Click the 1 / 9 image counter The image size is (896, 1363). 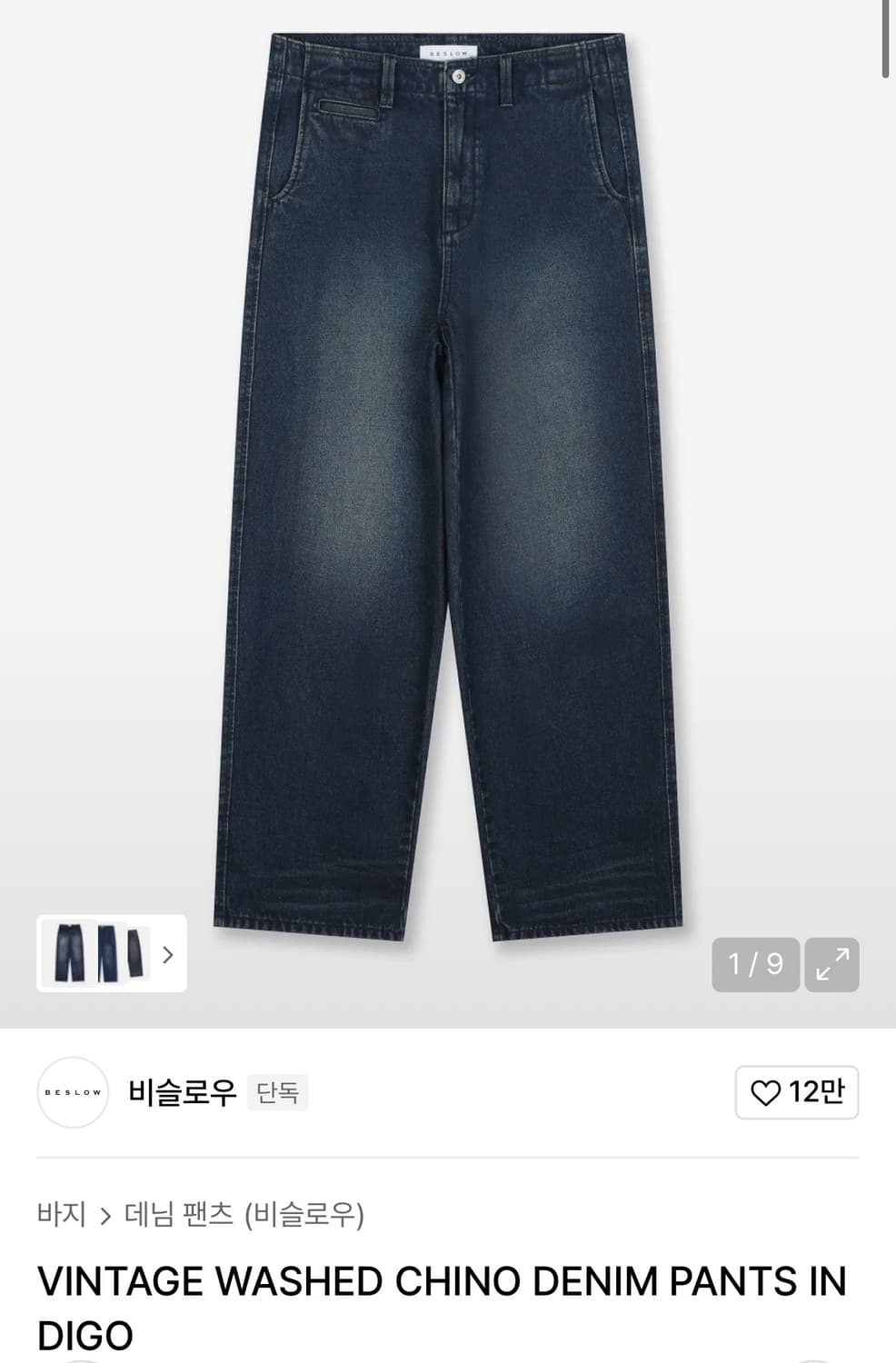(x=755, y=965)
